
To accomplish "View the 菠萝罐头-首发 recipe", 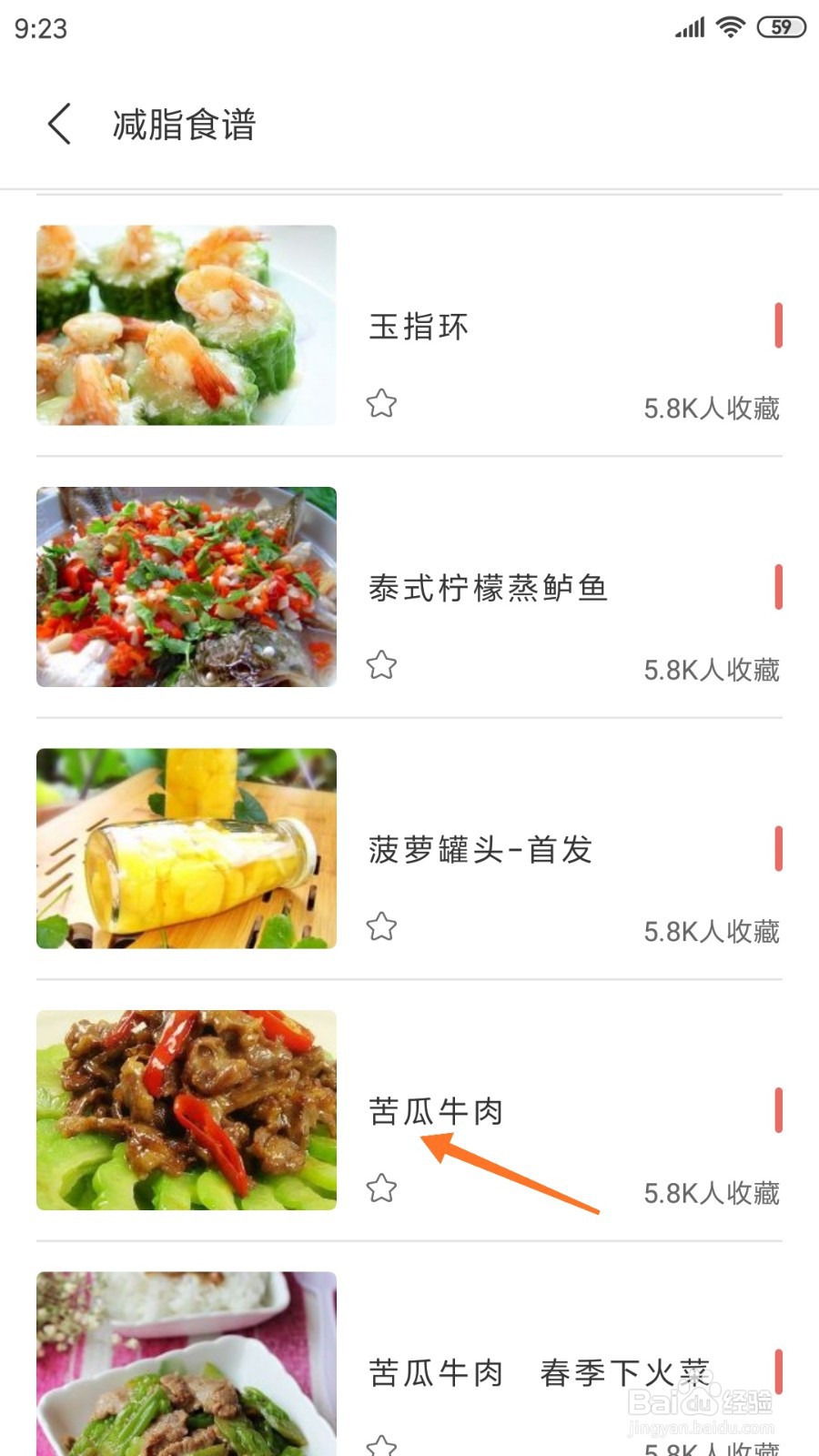I will 480,850.
